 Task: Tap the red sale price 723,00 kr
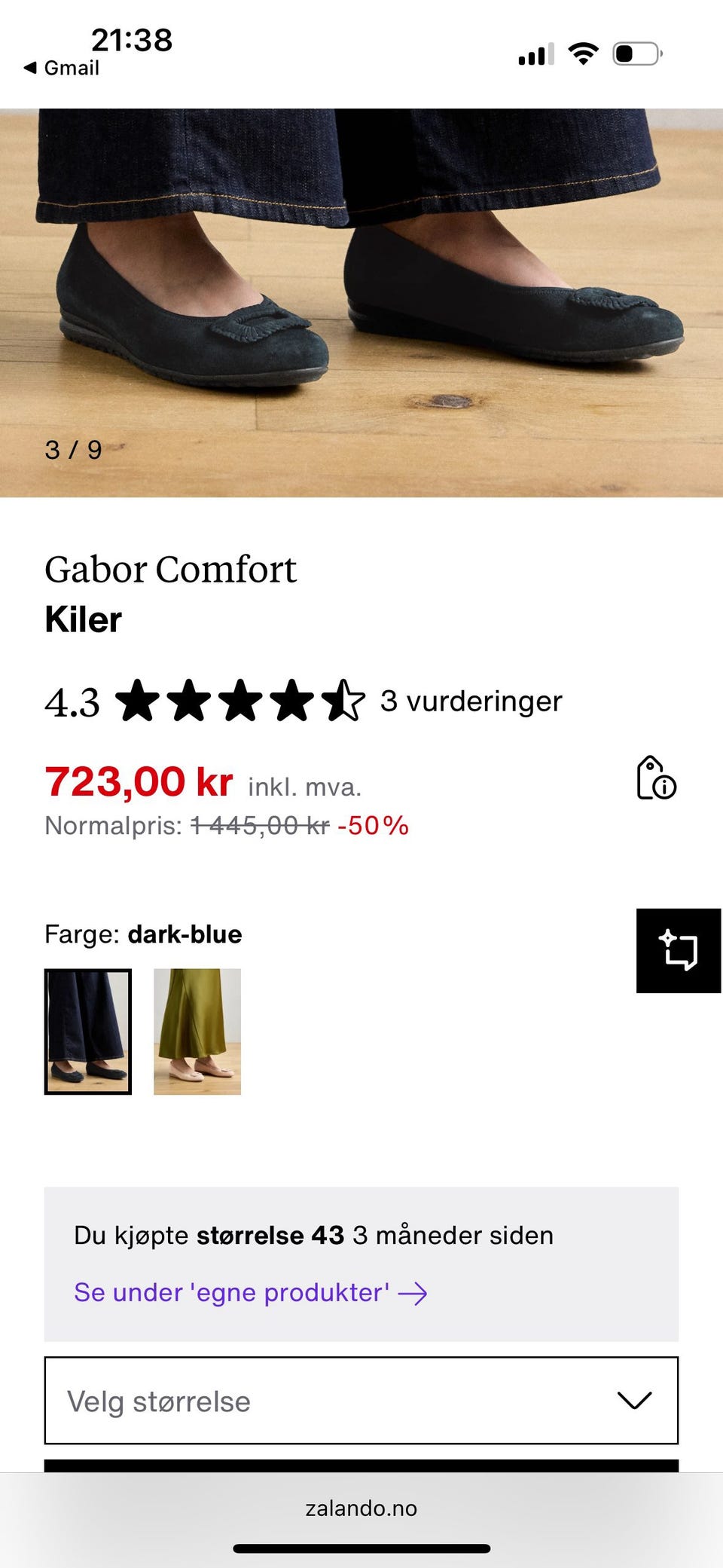pos(139,782)
